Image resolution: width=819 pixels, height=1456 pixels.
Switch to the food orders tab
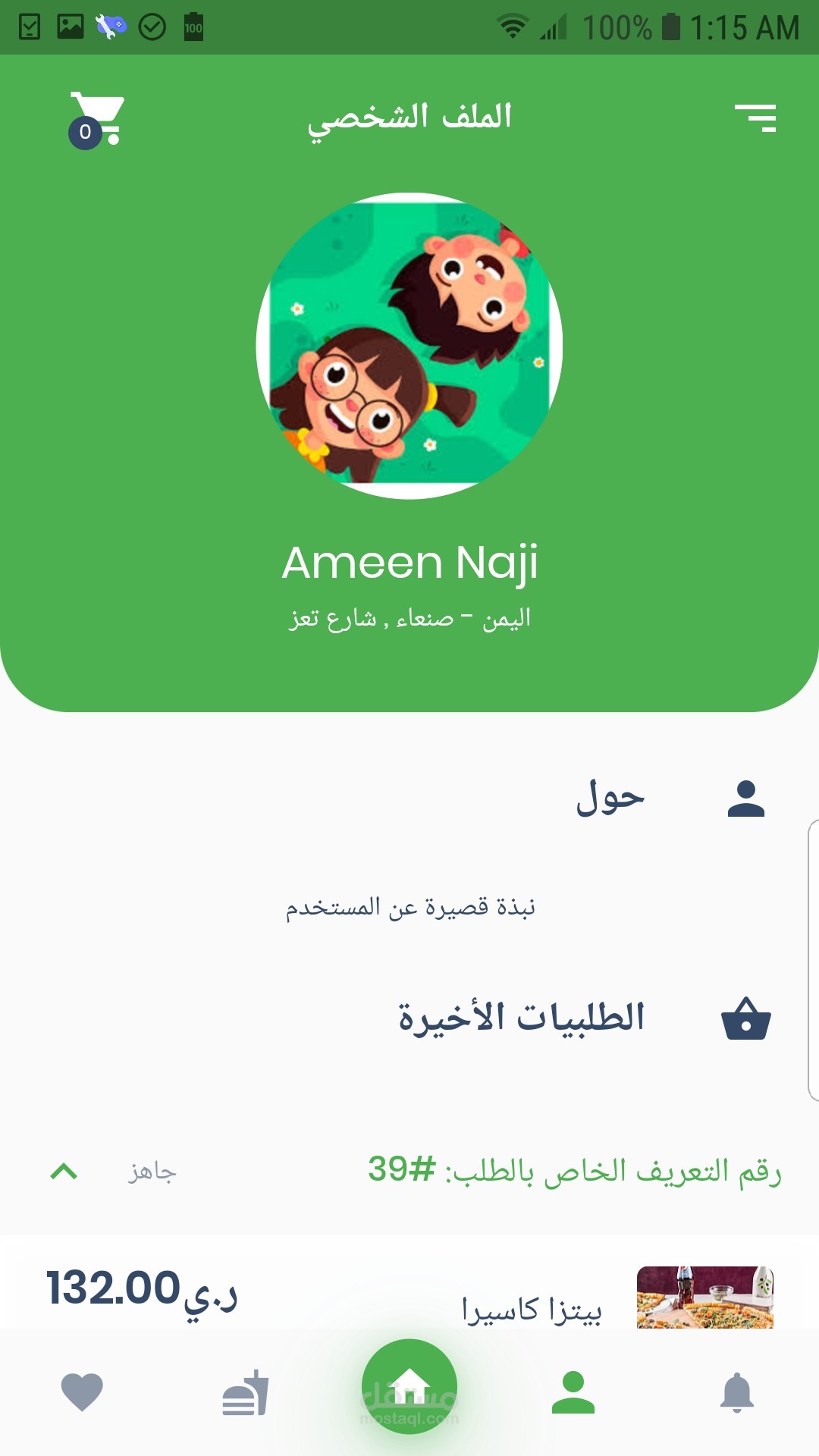click(x=246, y=1392)
